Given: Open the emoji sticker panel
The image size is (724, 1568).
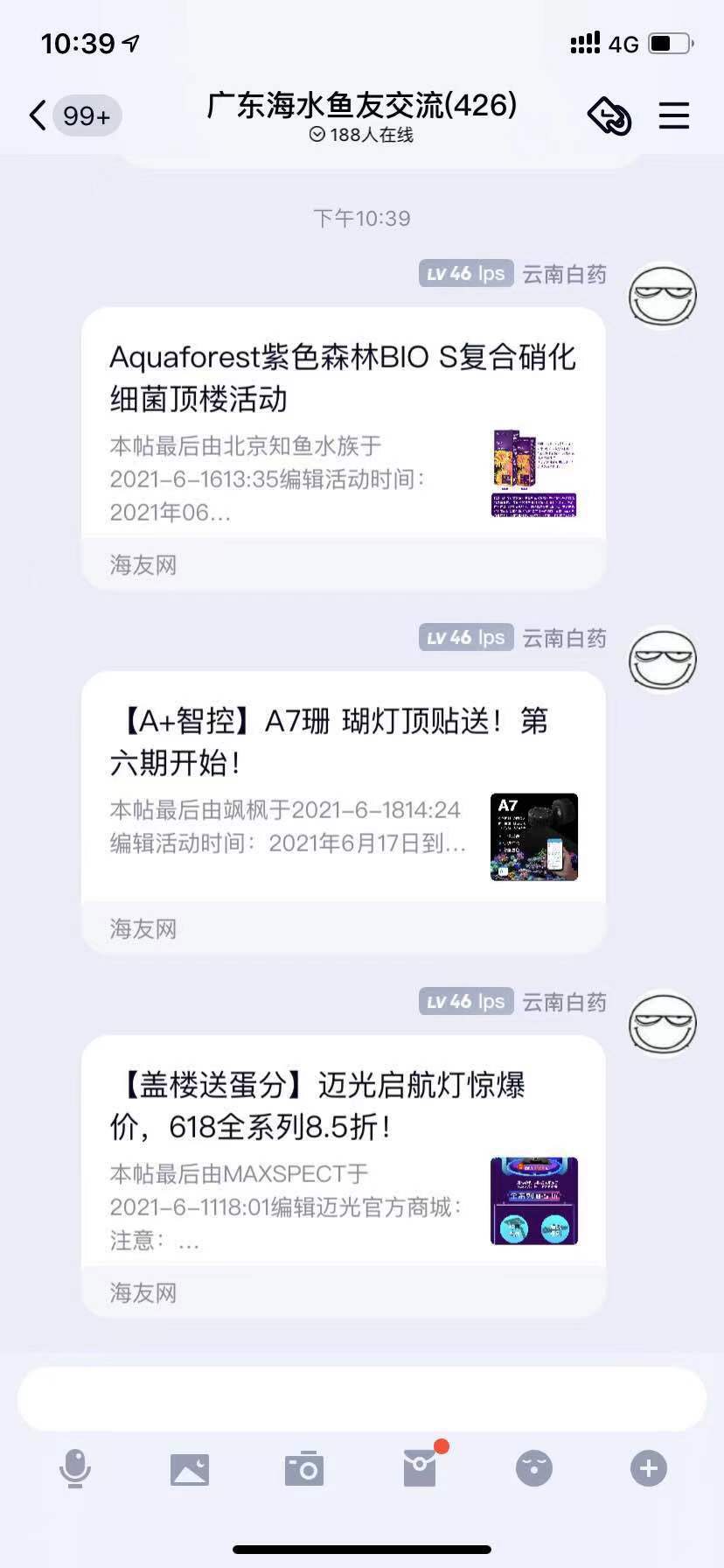Looking at the screenshot, I should click(533, 1468).
